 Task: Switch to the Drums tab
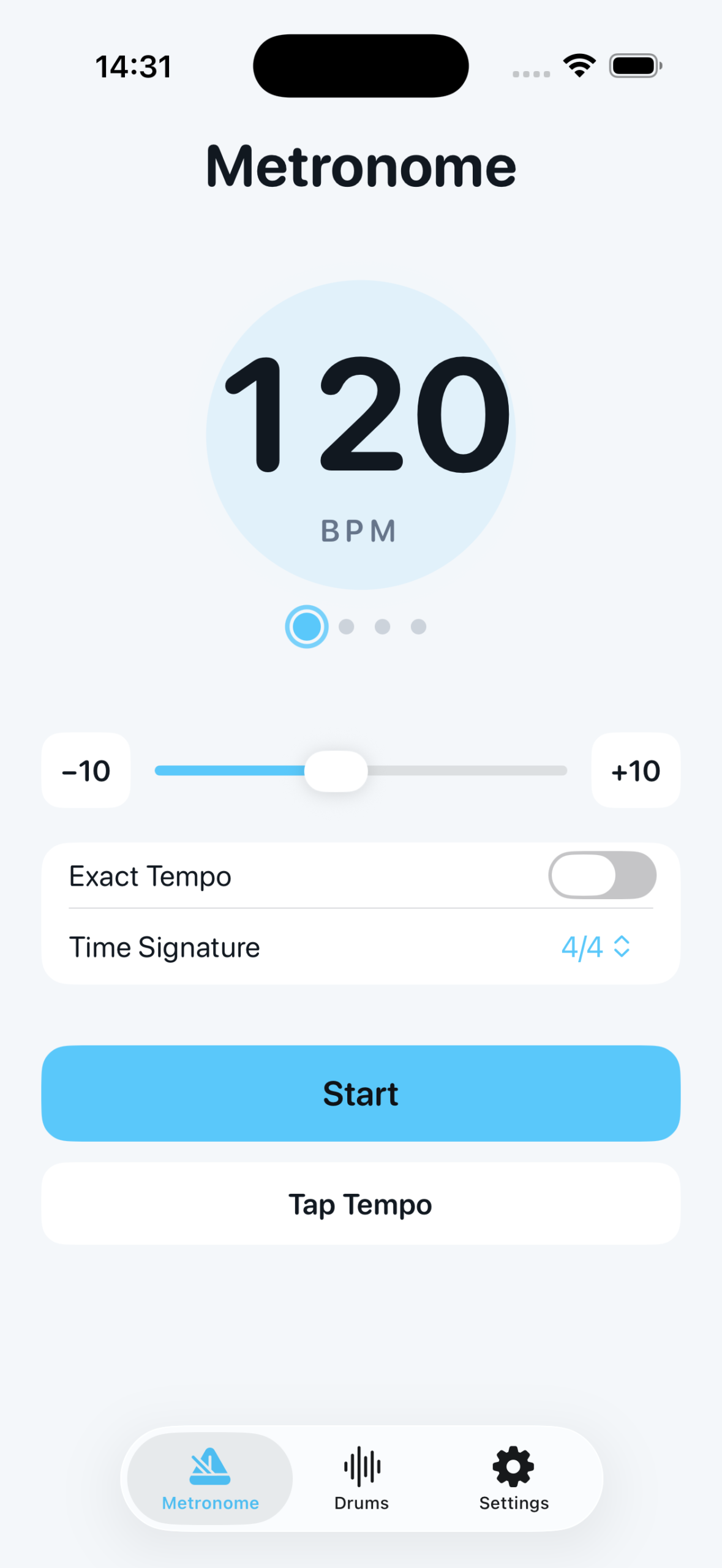tap(361, 1479)
